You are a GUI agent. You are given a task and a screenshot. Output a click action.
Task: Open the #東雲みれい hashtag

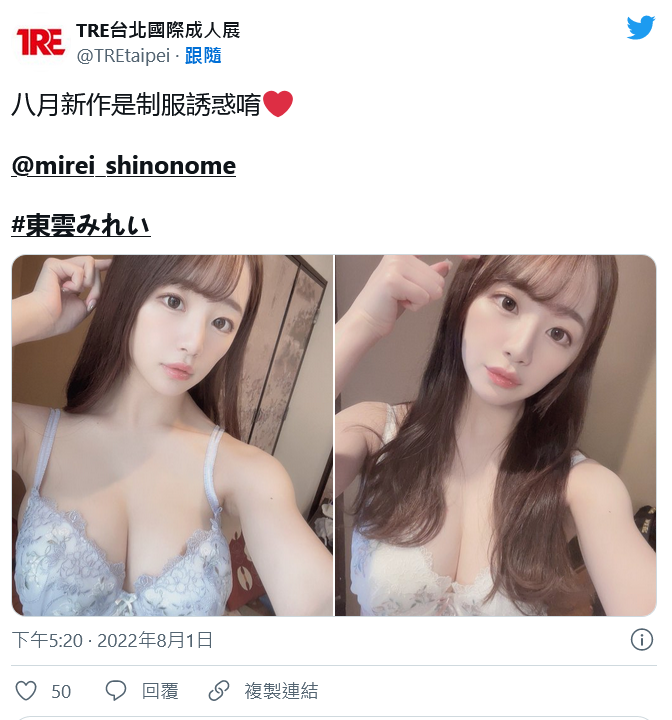coord(81,225)
